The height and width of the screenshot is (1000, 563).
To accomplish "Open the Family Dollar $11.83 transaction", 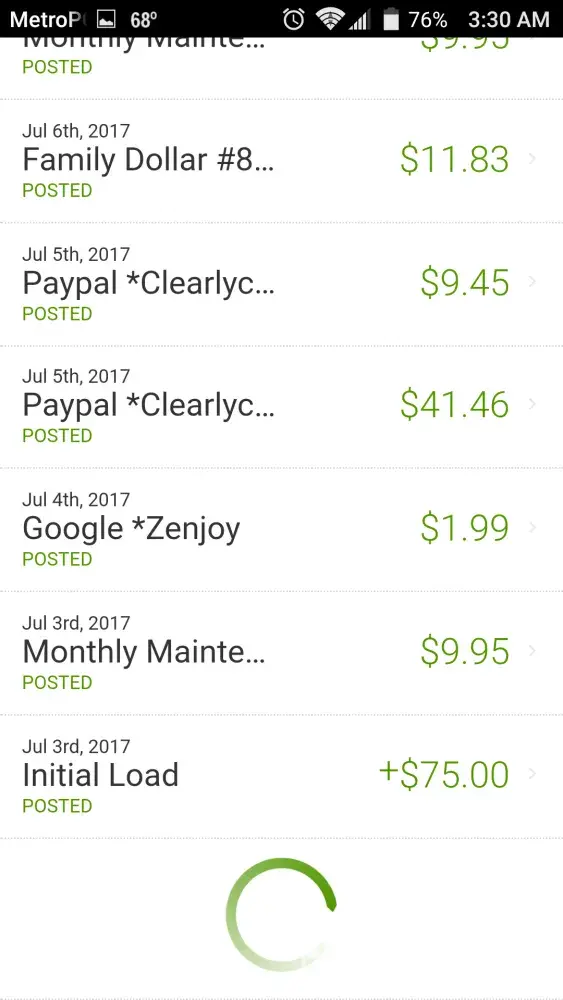I will [x=281, y=161].
